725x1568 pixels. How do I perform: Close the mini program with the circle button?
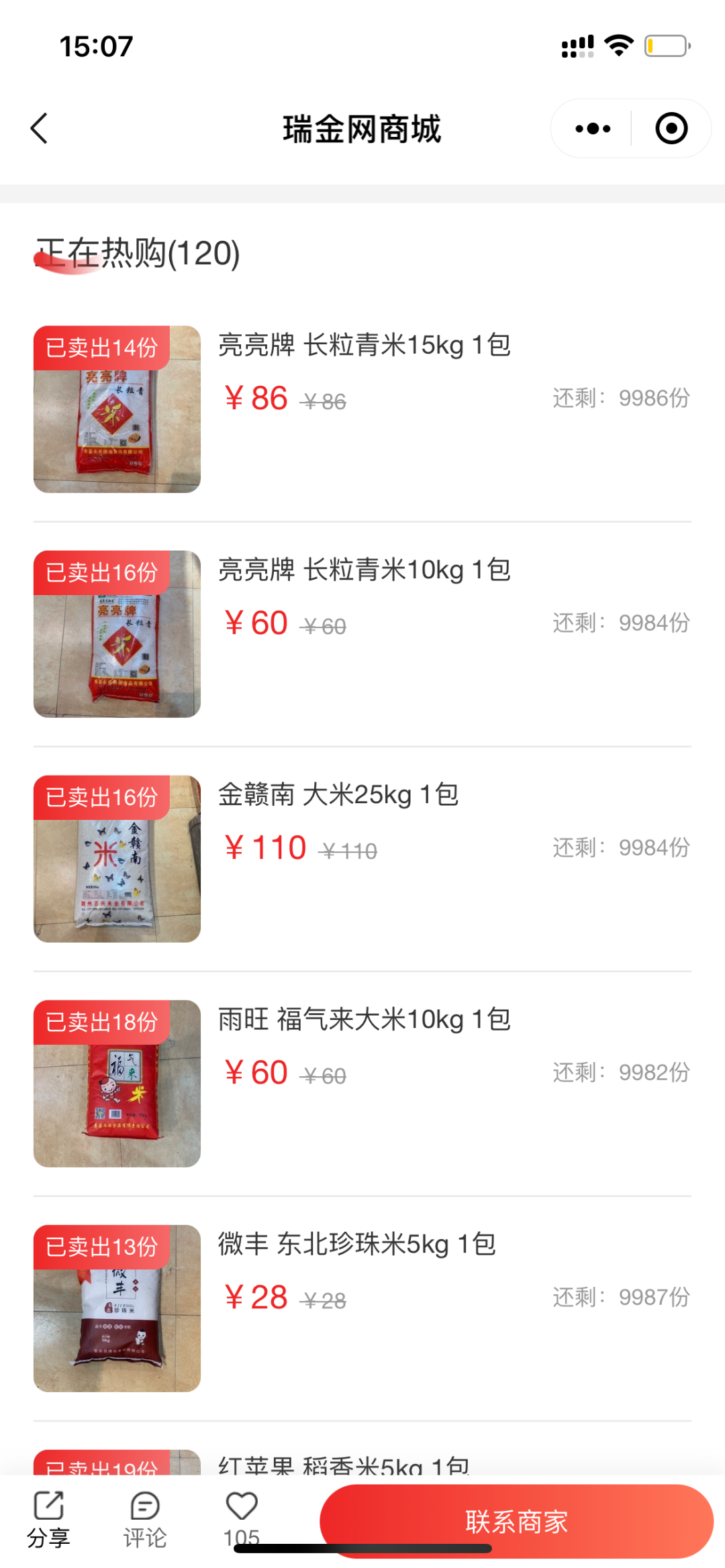click(x=671, y=128)
